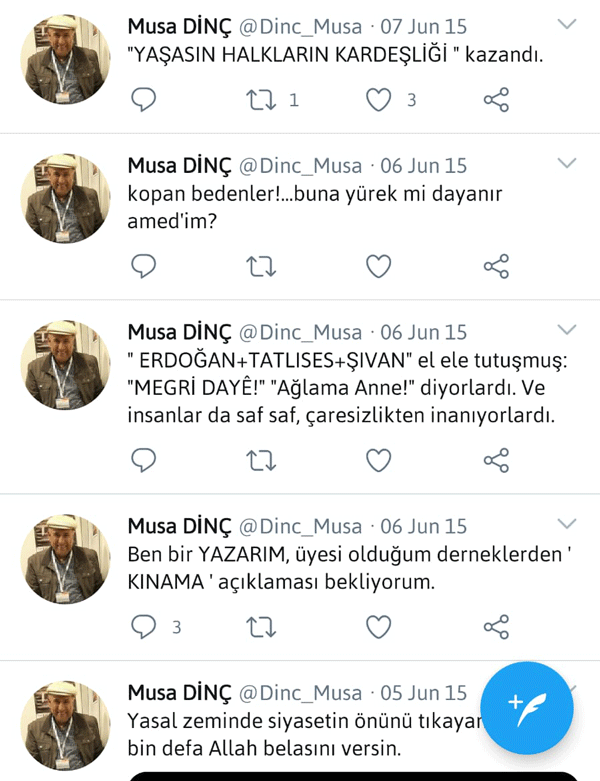Viewport: 600px width, 781px height.
Task: Compose a new tweet with the floating button
Action: coord(527,708)
